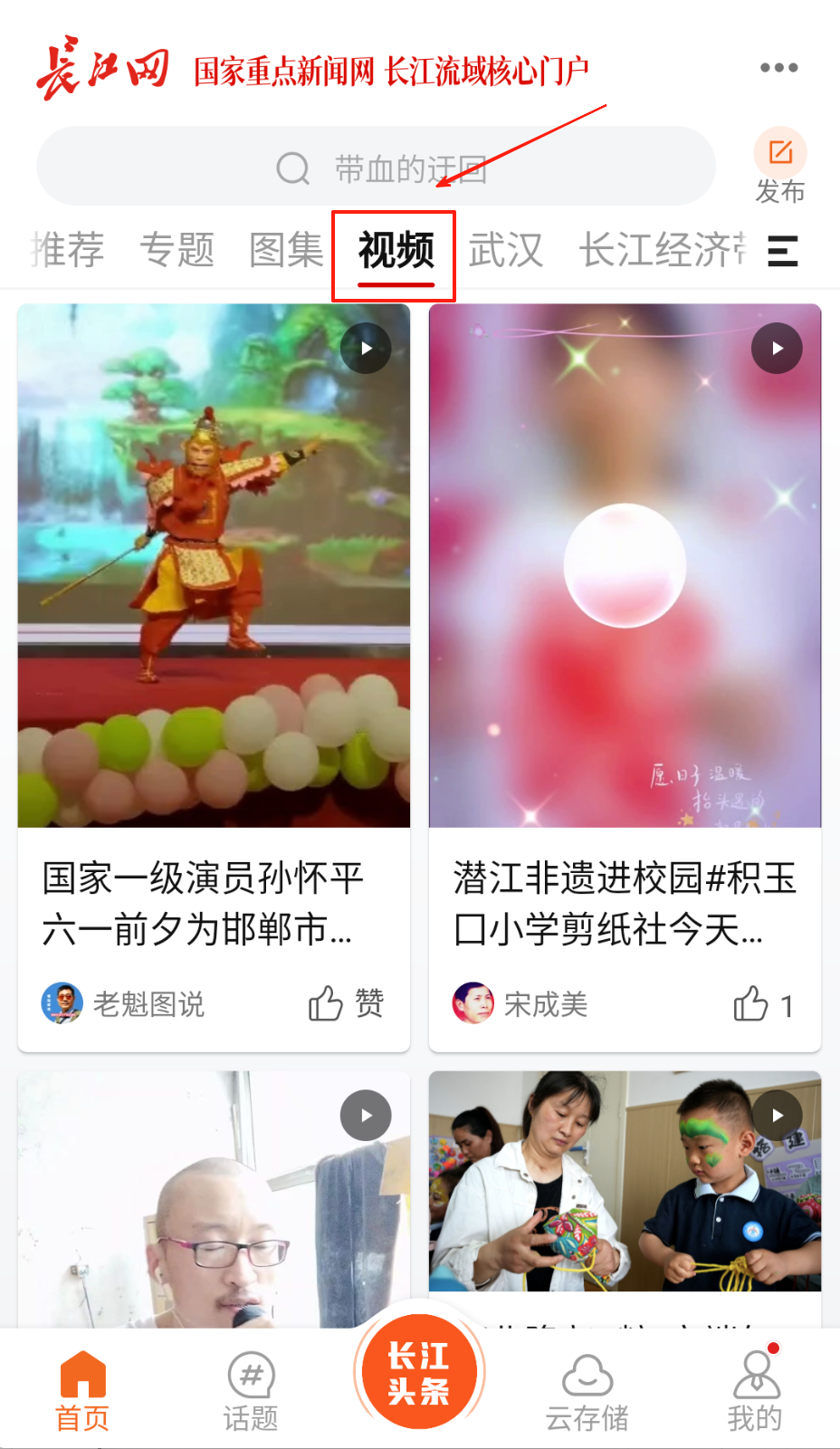This screenshot has height=1449, width=840.
Task: Go to the 话题 tab
Action: click(x=251, y=1391)
